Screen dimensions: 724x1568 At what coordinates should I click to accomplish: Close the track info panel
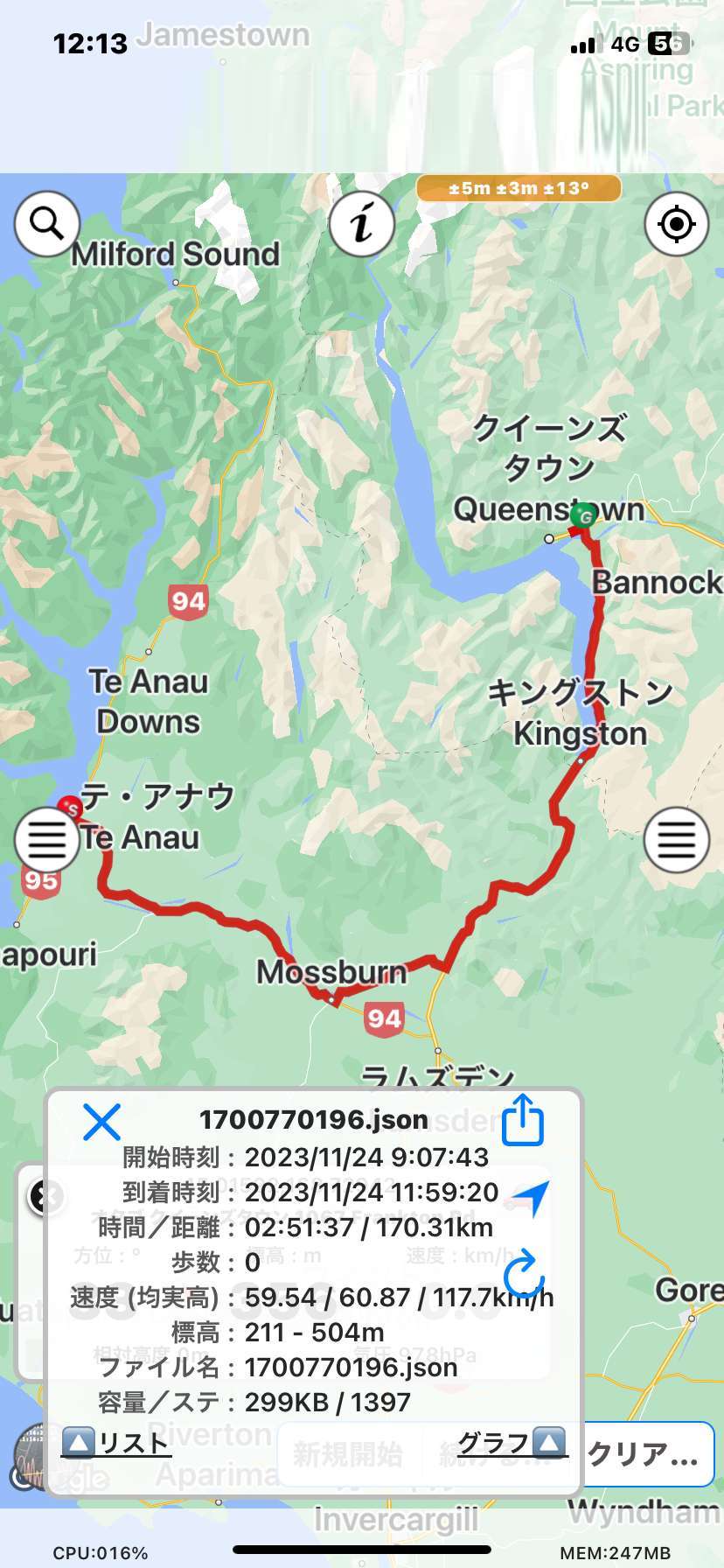point(101,1121)
